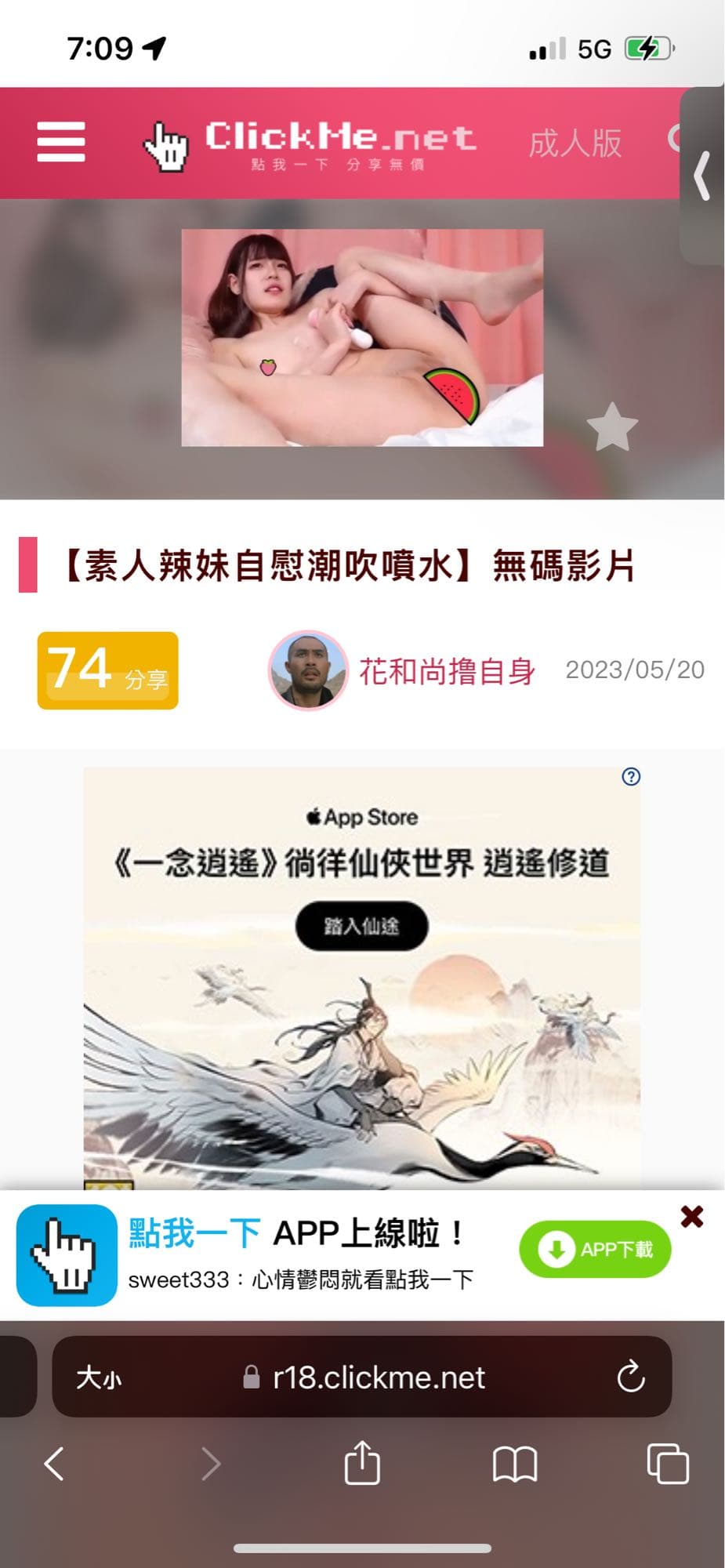
Task: Show all open Safari tabs
Action: pyautogui.click(x=668, y=1463)
